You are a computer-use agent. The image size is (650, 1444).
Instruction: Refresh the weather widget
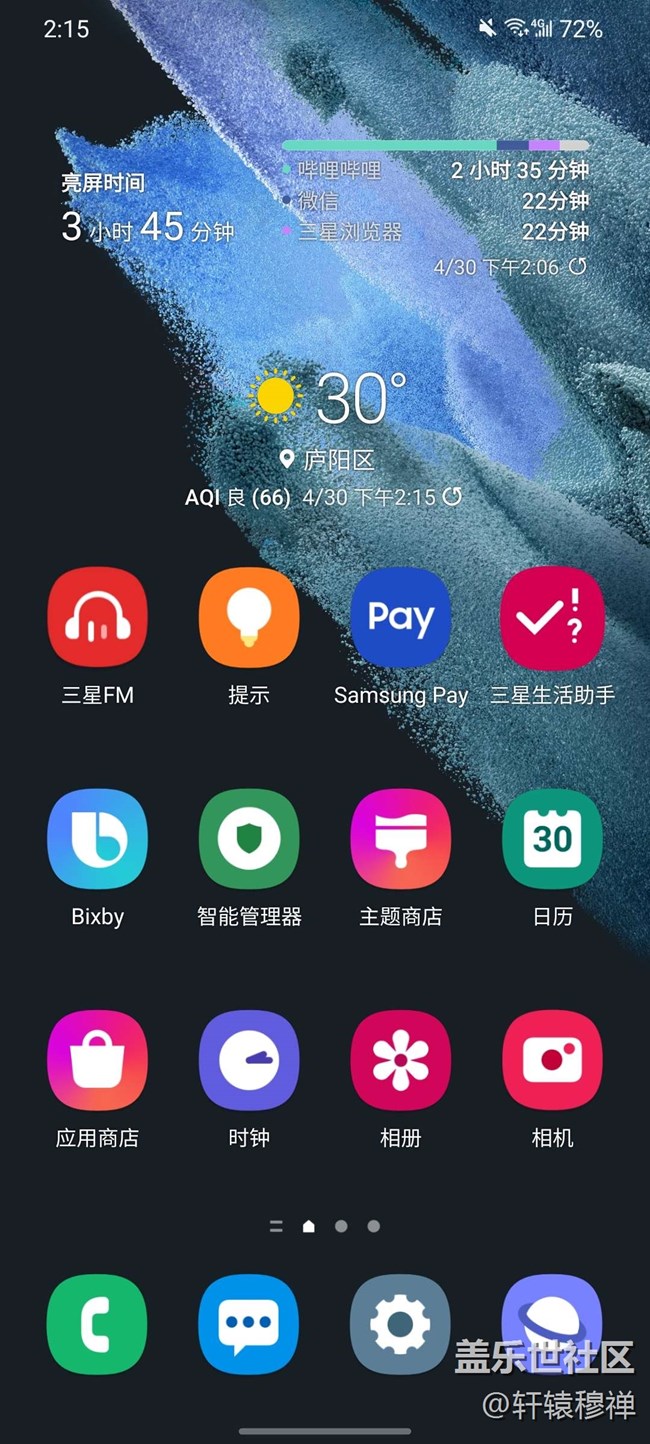(x=453, y=496)
